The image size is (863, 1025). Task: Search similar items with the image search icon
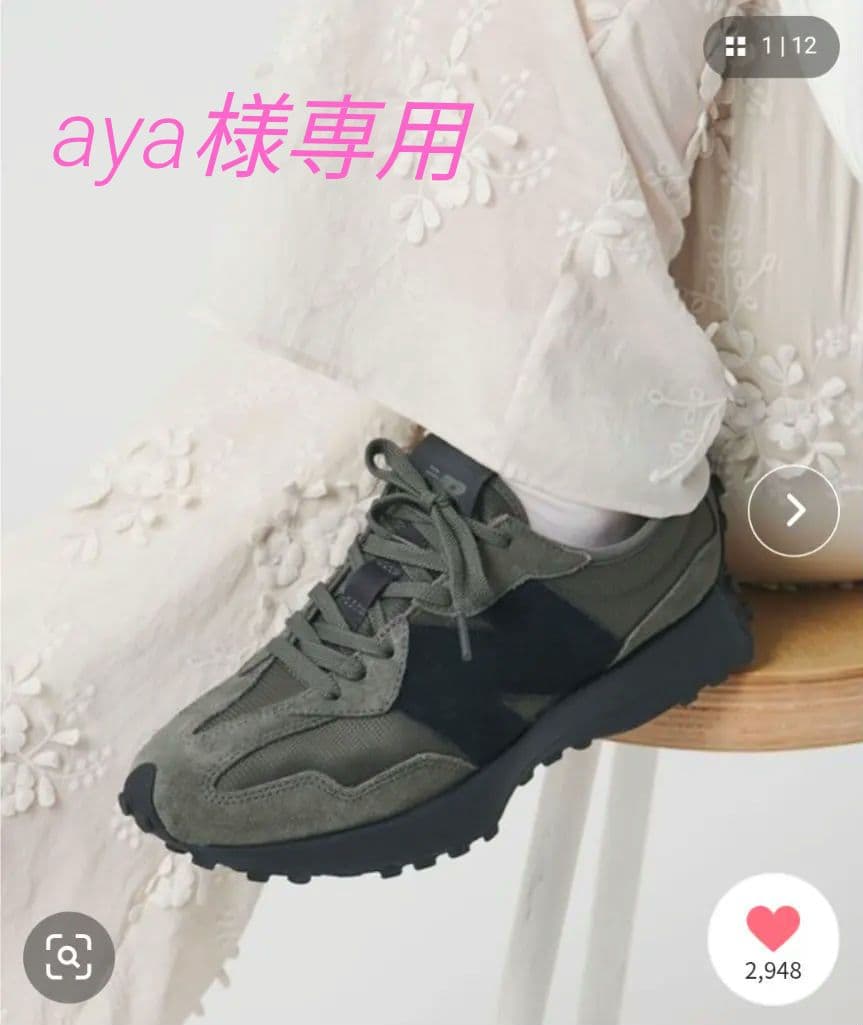[x=69, y=957]
